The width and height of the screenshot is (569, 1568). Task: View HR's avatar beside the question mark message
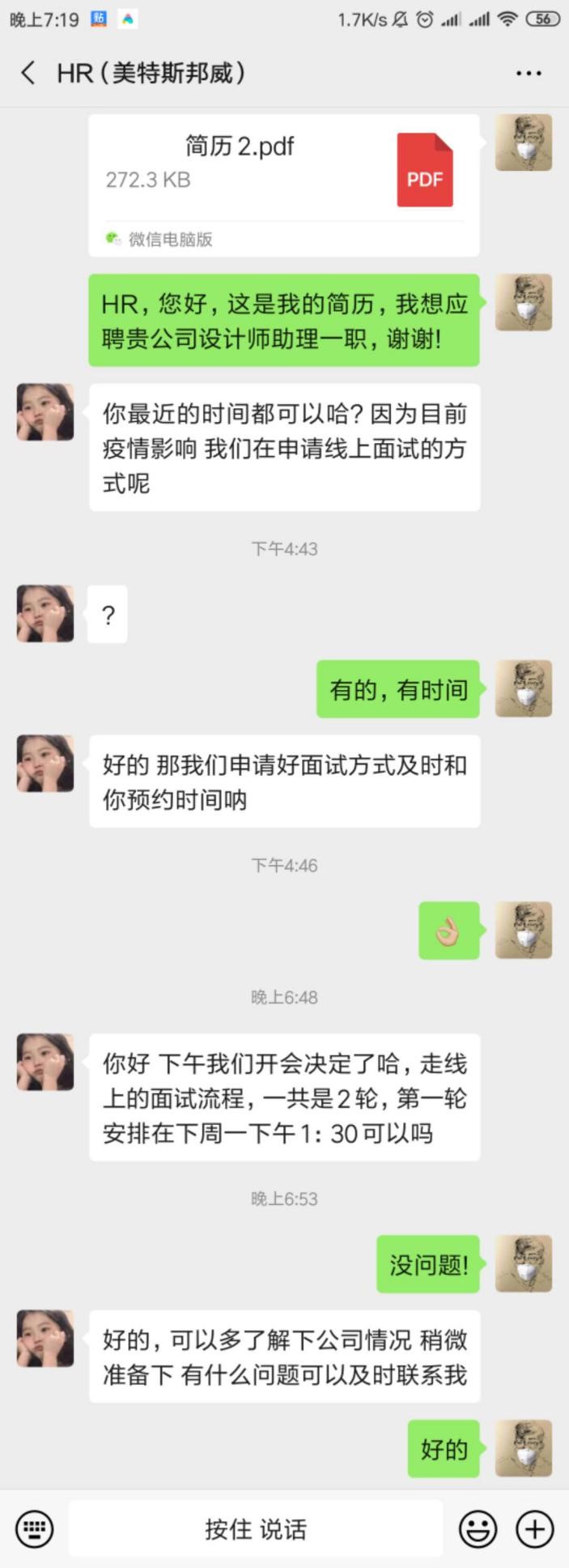coord(45,614)
